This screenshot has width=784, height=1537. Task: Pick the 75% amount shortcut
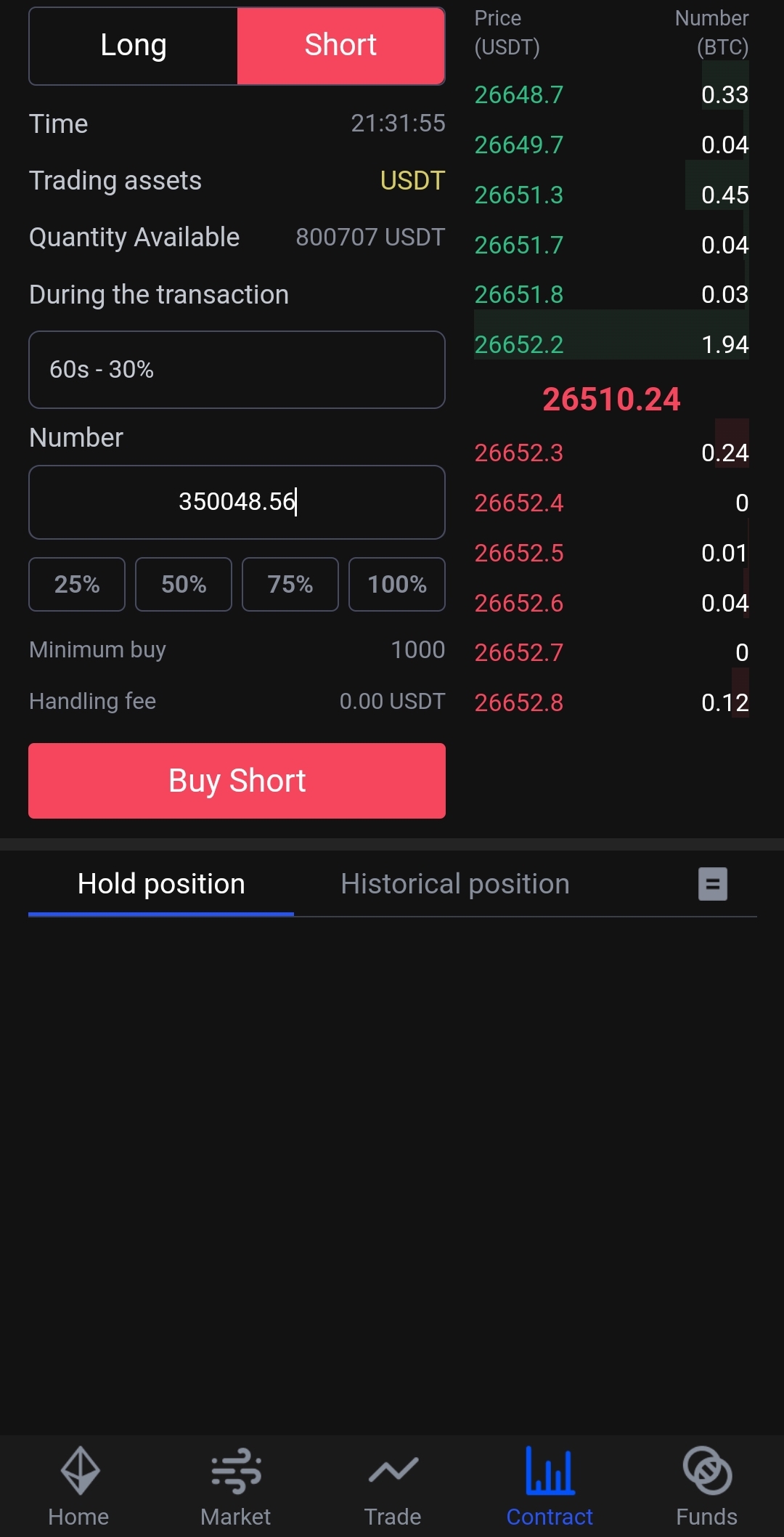click(x=290, y=584)
